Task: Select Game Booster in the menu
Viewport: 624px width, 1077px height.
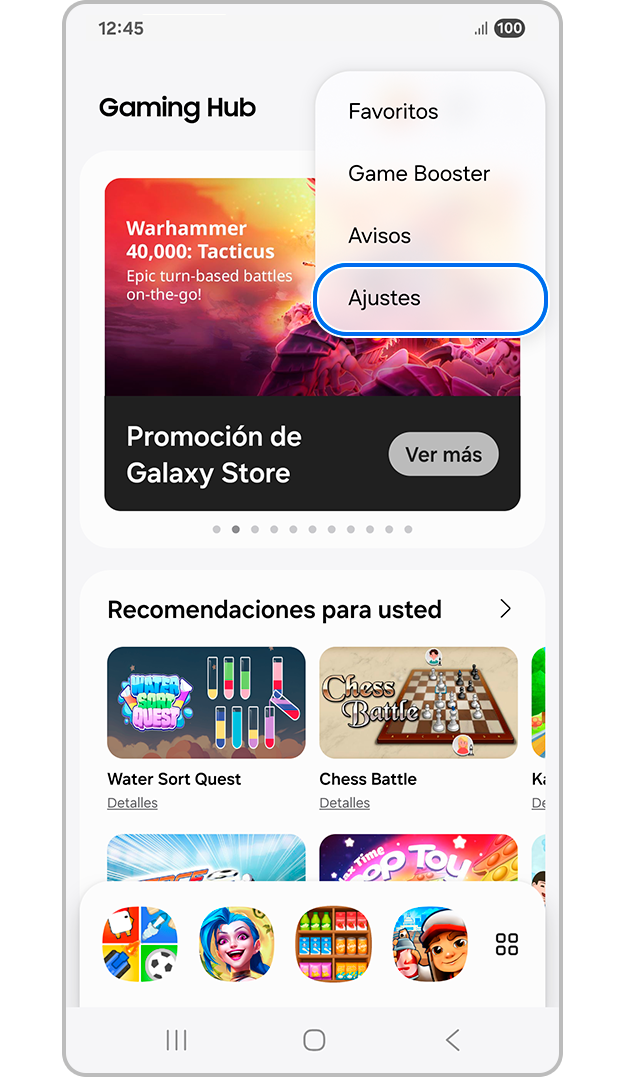Action: click(x=419, y=174)
